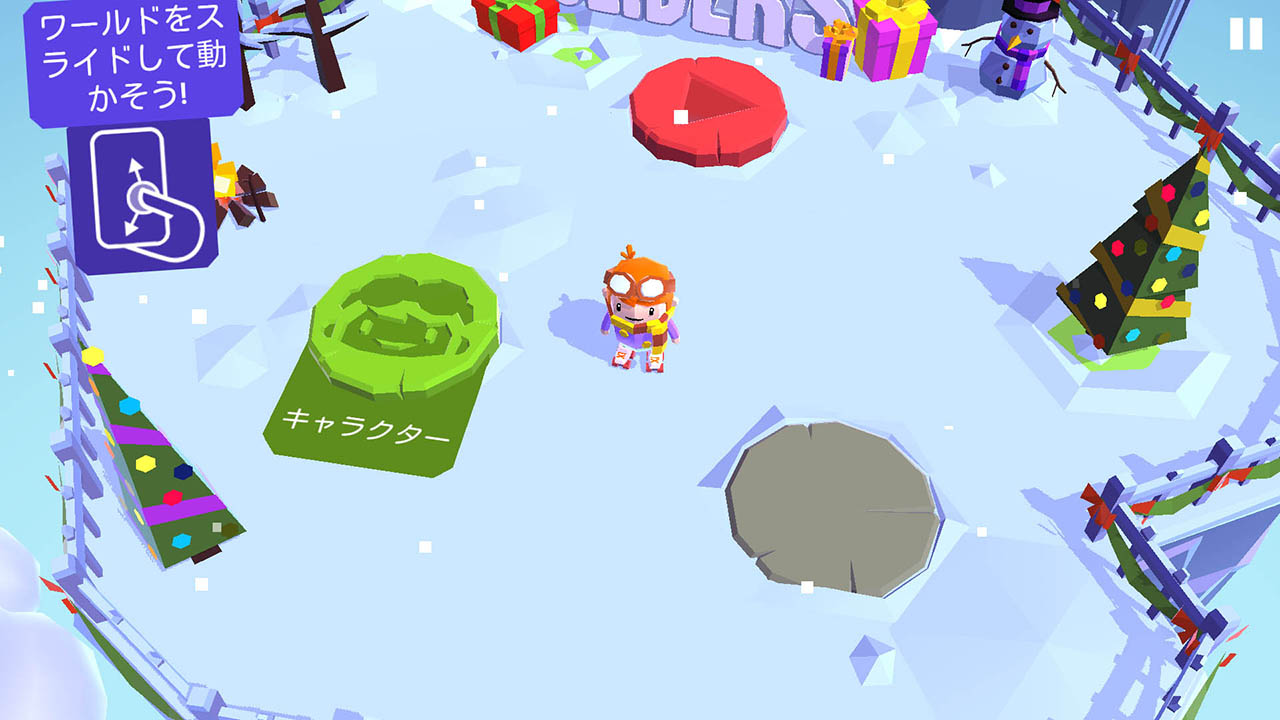The height and width of the screenshot is (720, 1280).
Task: Pause the game
Action: coord(1245,33)
